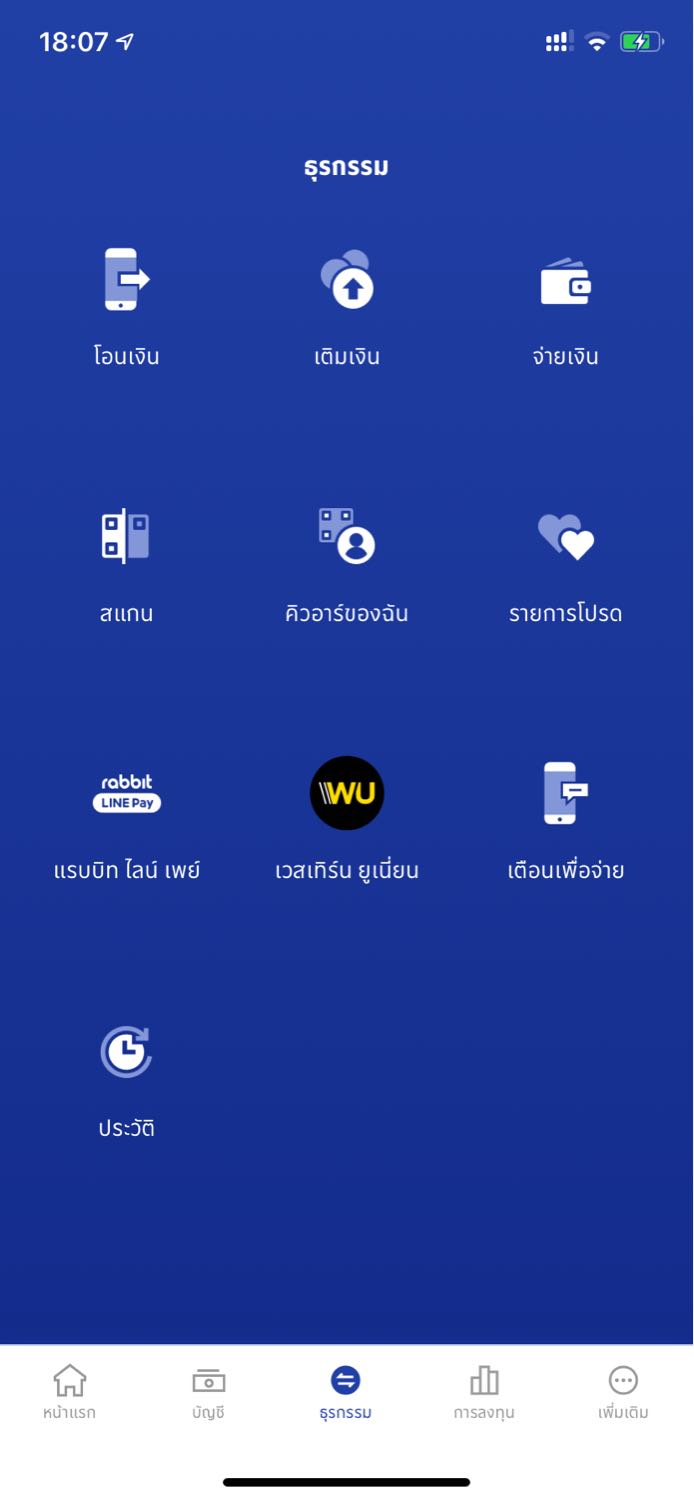Open จ่ายเงิน bill payment
694x1500 pixels.
pyautogui.click(x=565, y=307)
